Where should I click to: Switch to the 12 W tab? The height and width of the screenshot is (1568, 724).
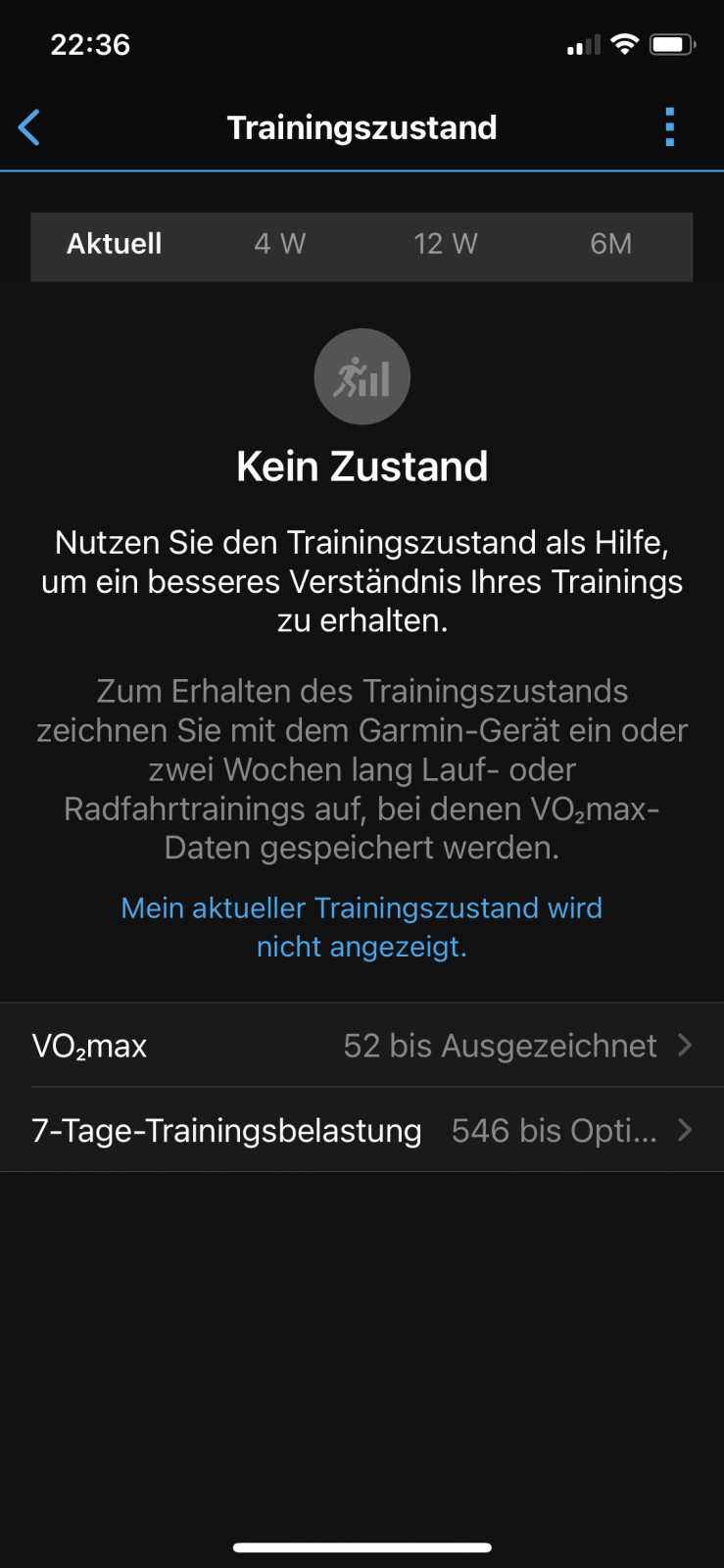tap(446, 244)
